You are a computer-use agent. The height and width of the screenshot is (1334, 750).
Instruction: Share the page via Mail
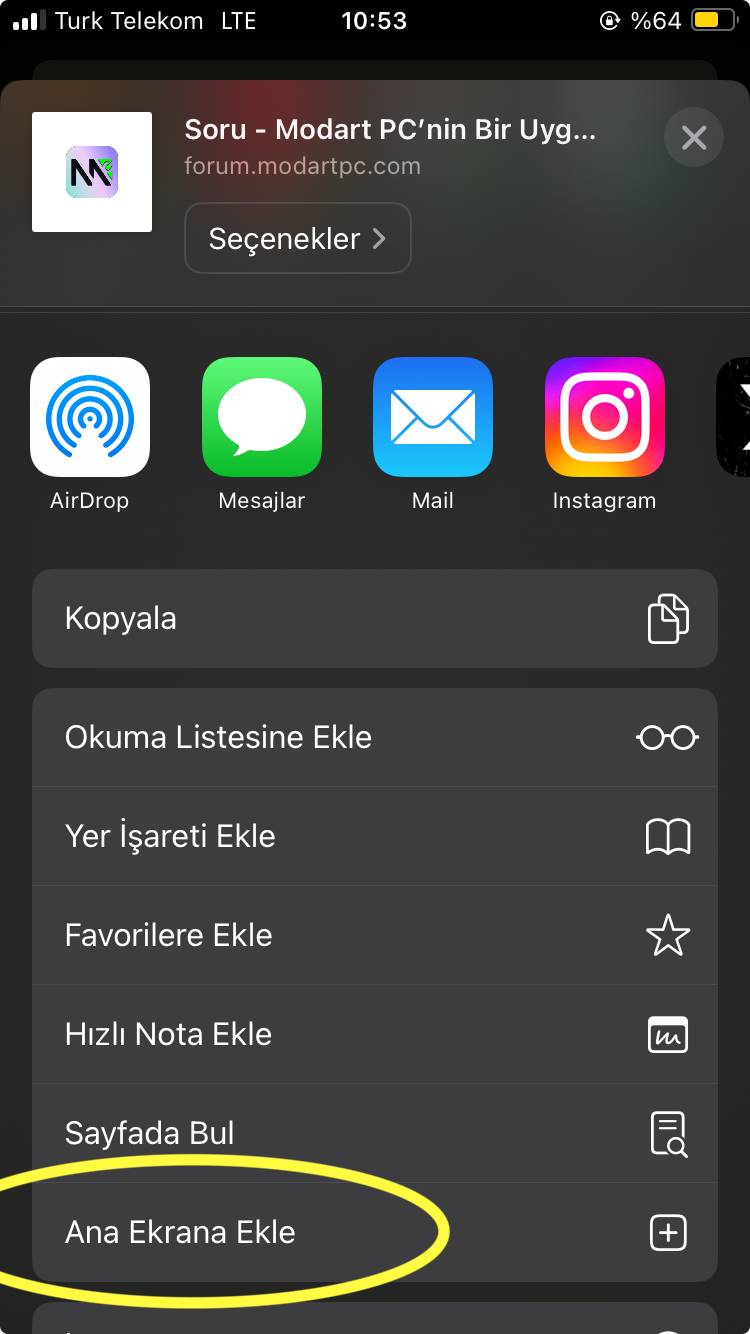[x=432, y=417]
